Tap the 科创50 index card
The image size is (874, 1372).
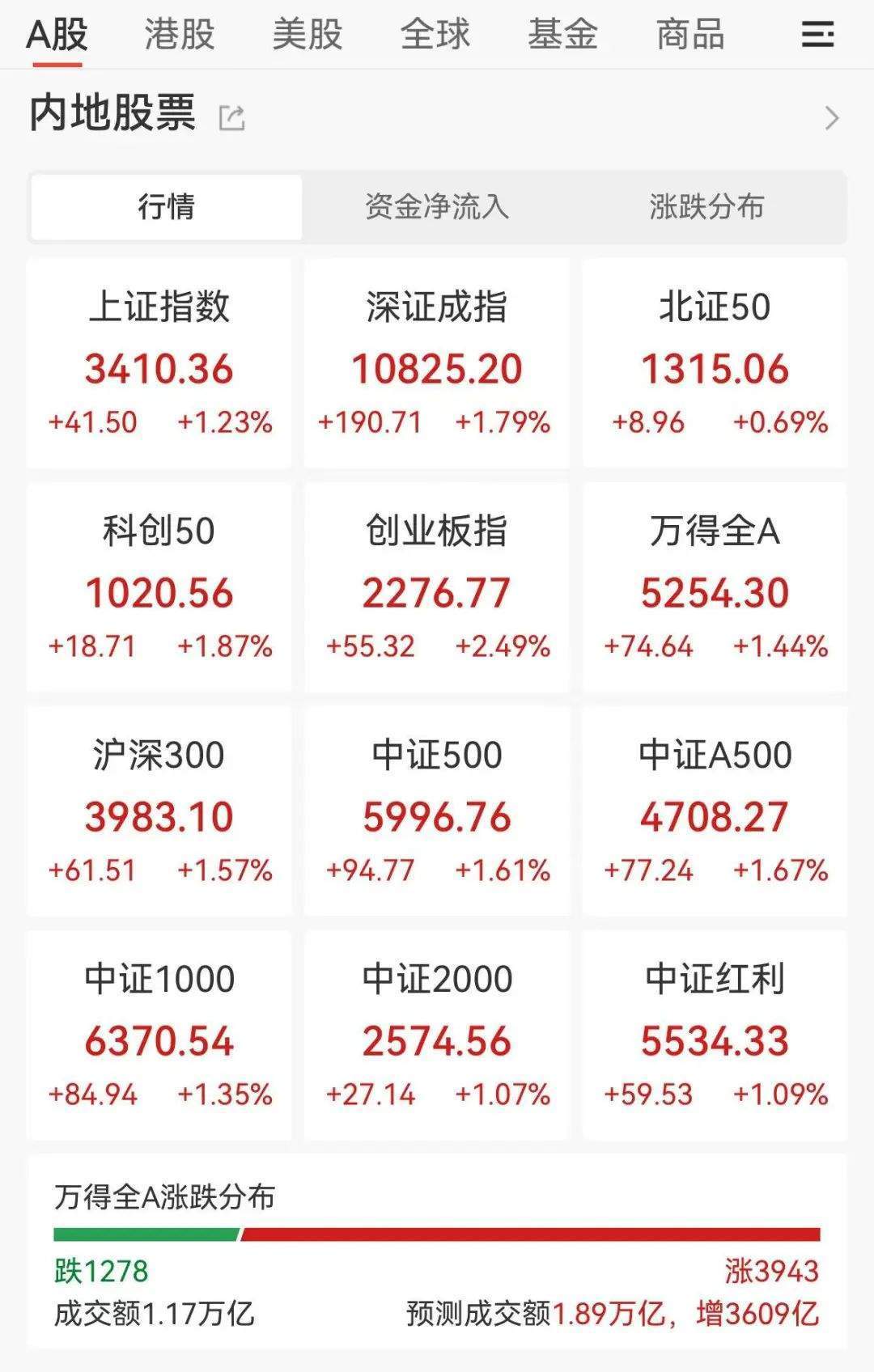coord(159,588)
